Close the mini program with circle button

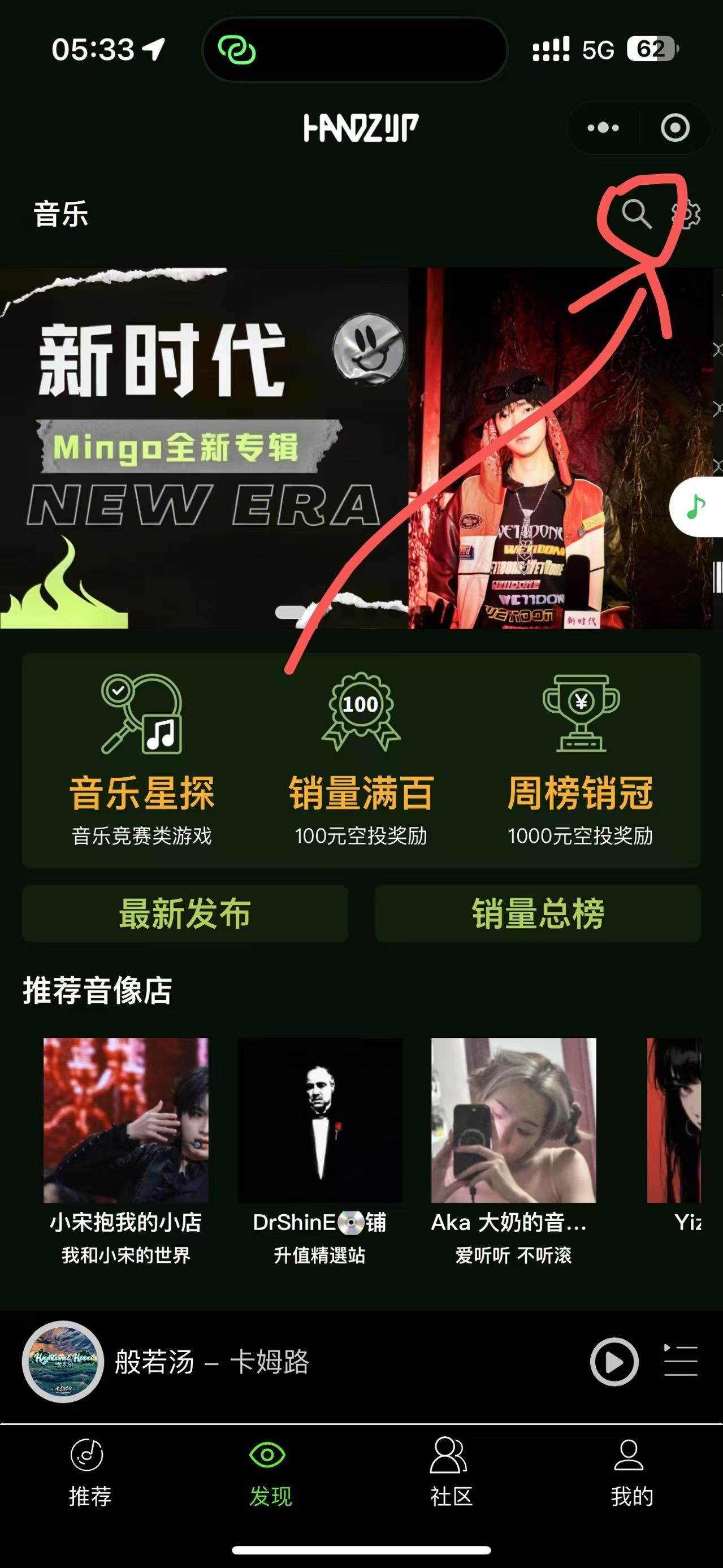click(675, 128)
